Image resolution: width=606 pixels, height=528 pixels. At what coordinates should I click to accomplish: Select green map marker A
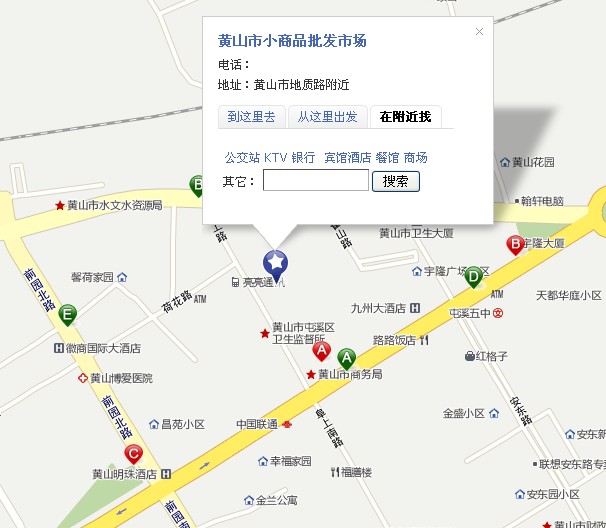point(346,356)
